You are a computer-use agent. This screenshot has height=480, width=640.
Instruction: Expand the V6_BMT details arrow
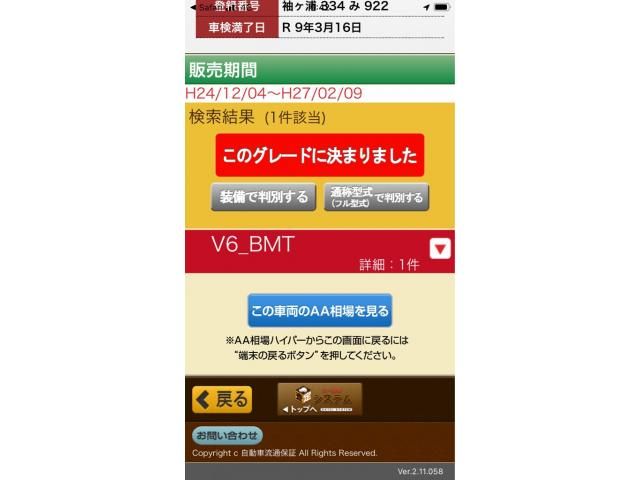click(x=440, y=249)
